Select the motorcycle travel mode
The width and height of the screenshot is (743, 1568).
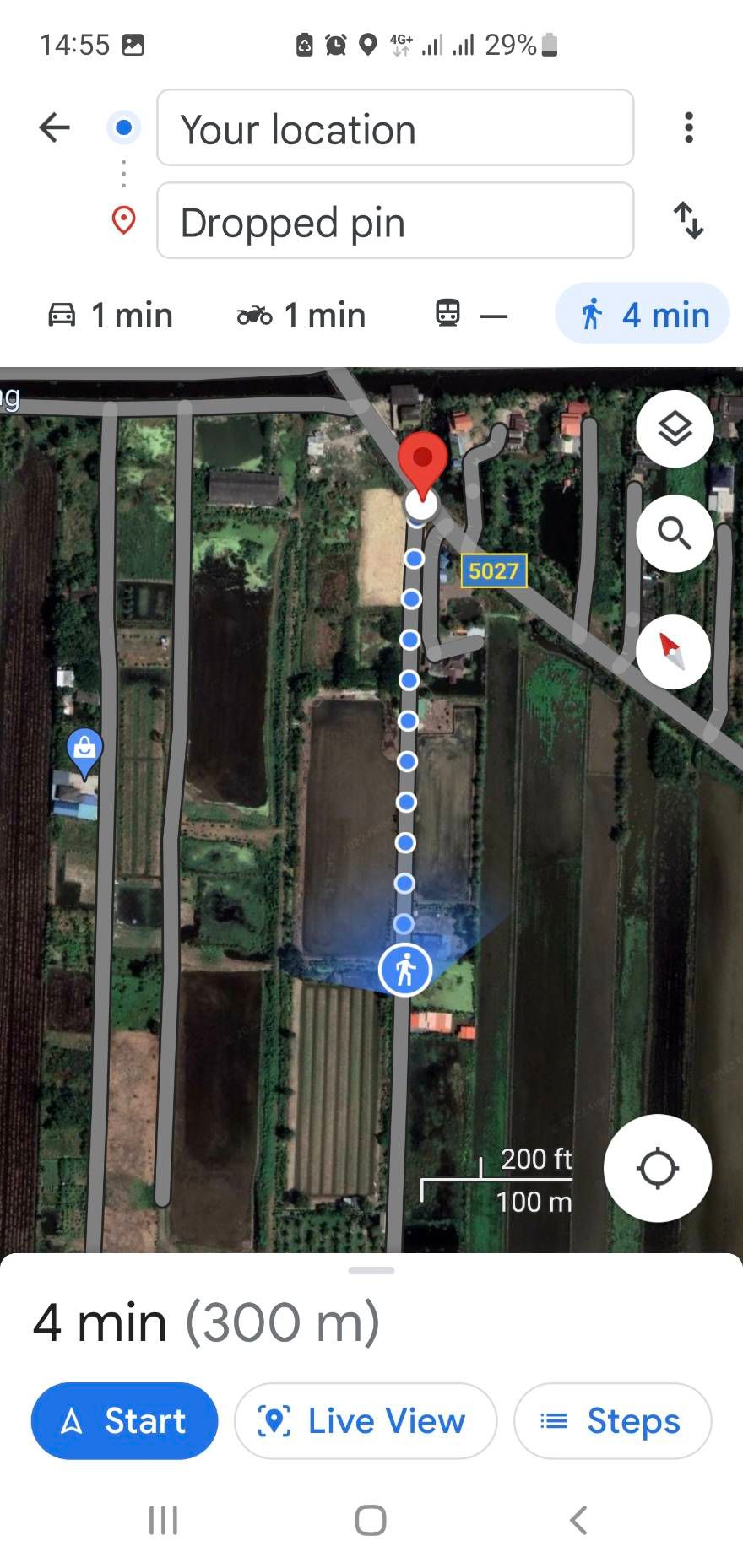pos(301,316)
